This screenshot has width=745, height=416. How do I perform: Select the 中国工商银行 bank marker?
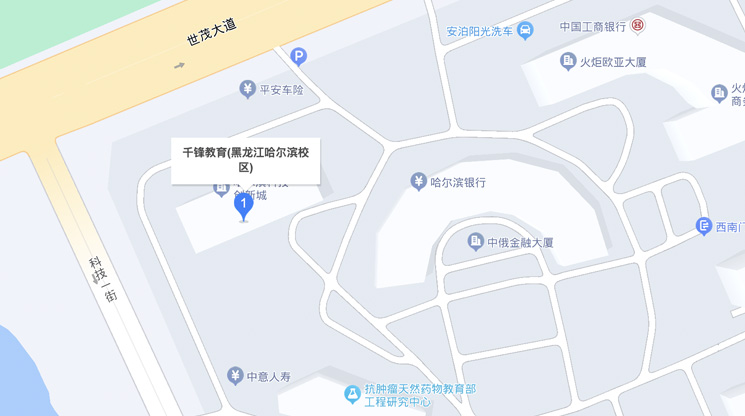click(637, 26)
